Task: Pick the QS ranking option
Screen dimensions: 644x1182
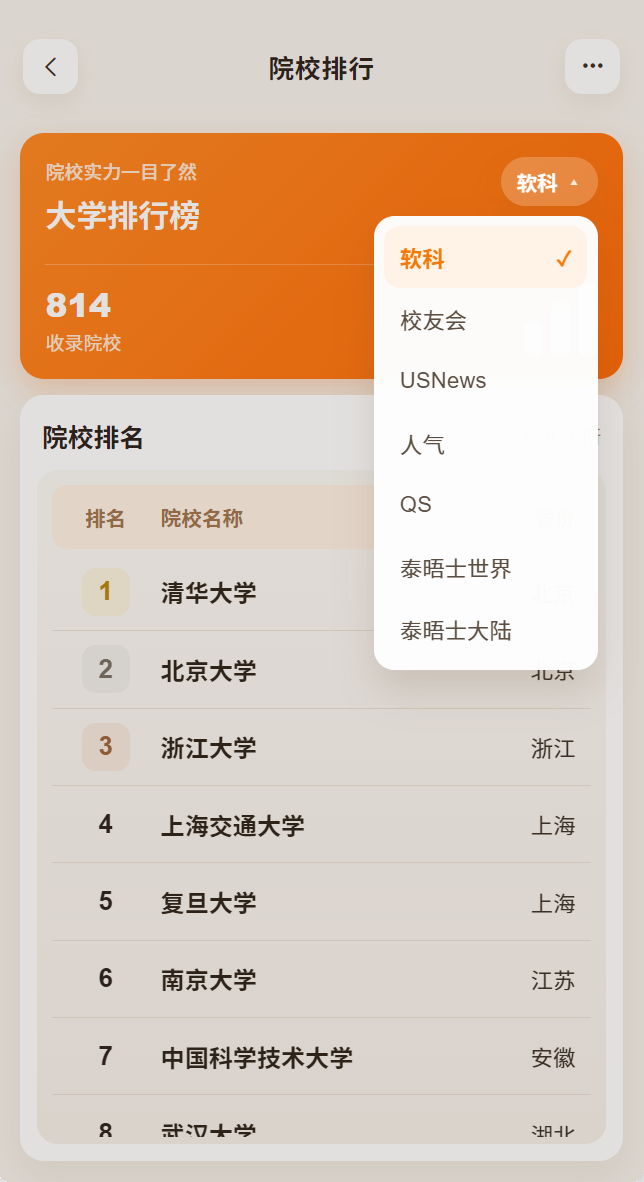Action: [486, 504]
